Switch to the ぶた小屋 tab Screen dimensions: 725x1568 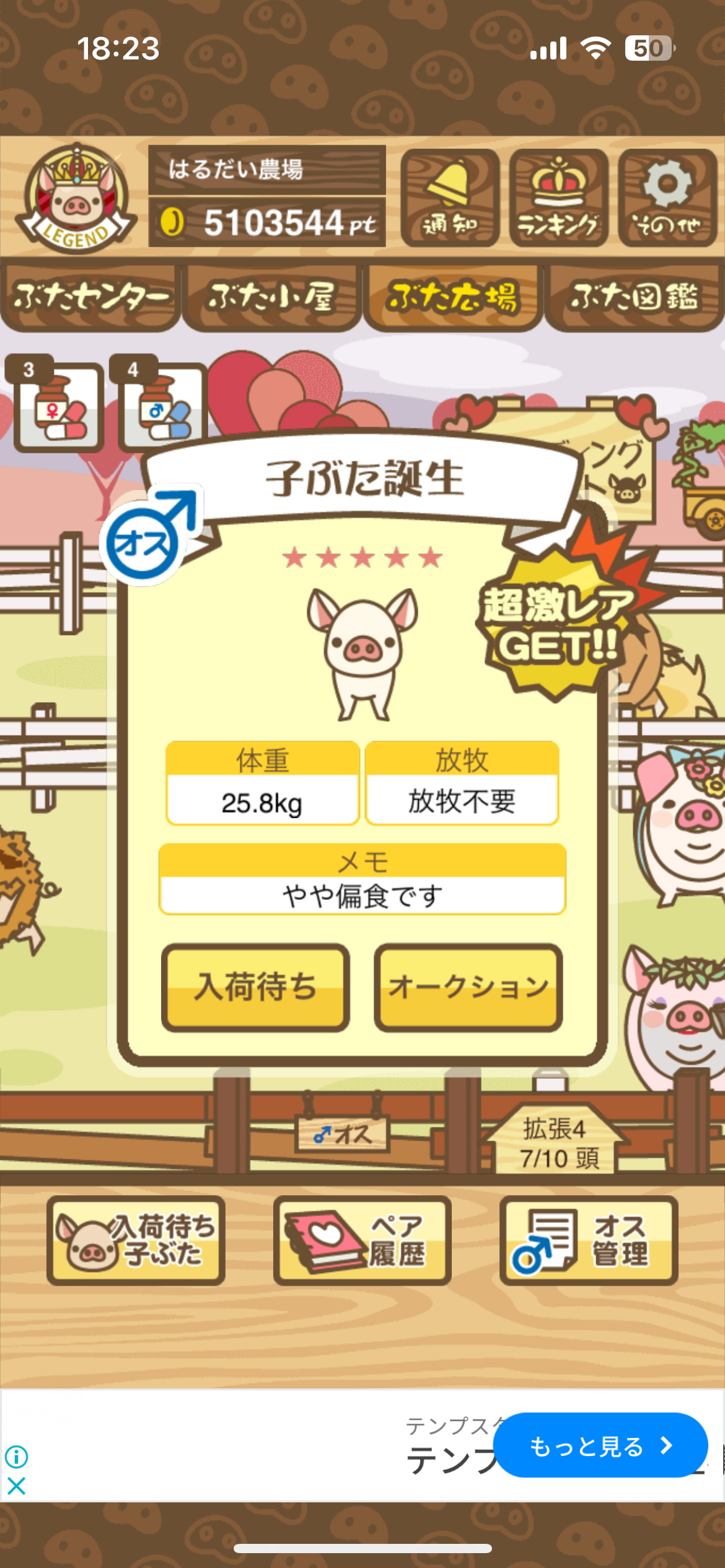[x=271, y=298]
